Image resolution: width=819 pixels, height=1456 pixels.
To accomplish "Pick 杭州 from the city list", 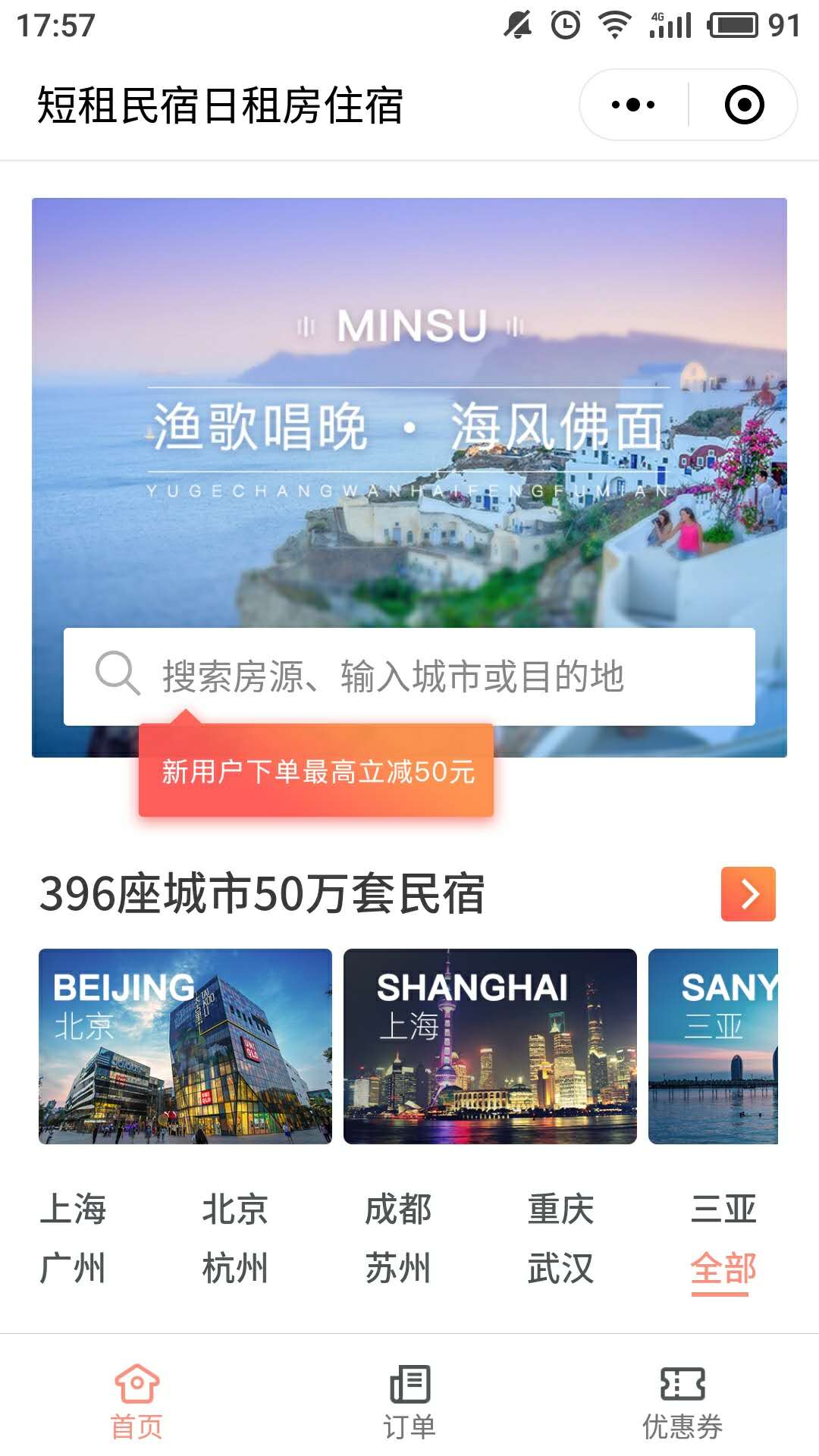I will tap(235, 1268).
